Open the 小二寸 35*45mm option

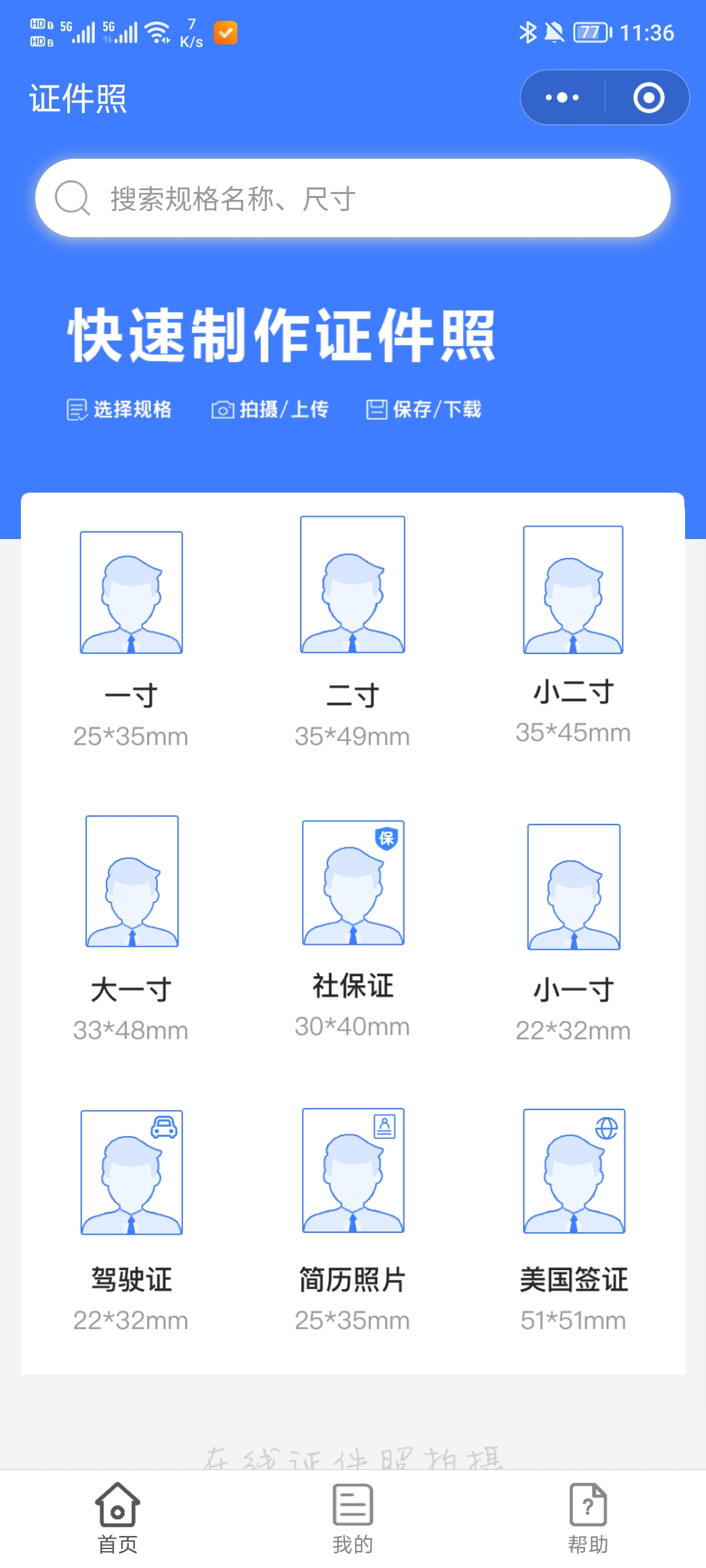tap(573, 635)
